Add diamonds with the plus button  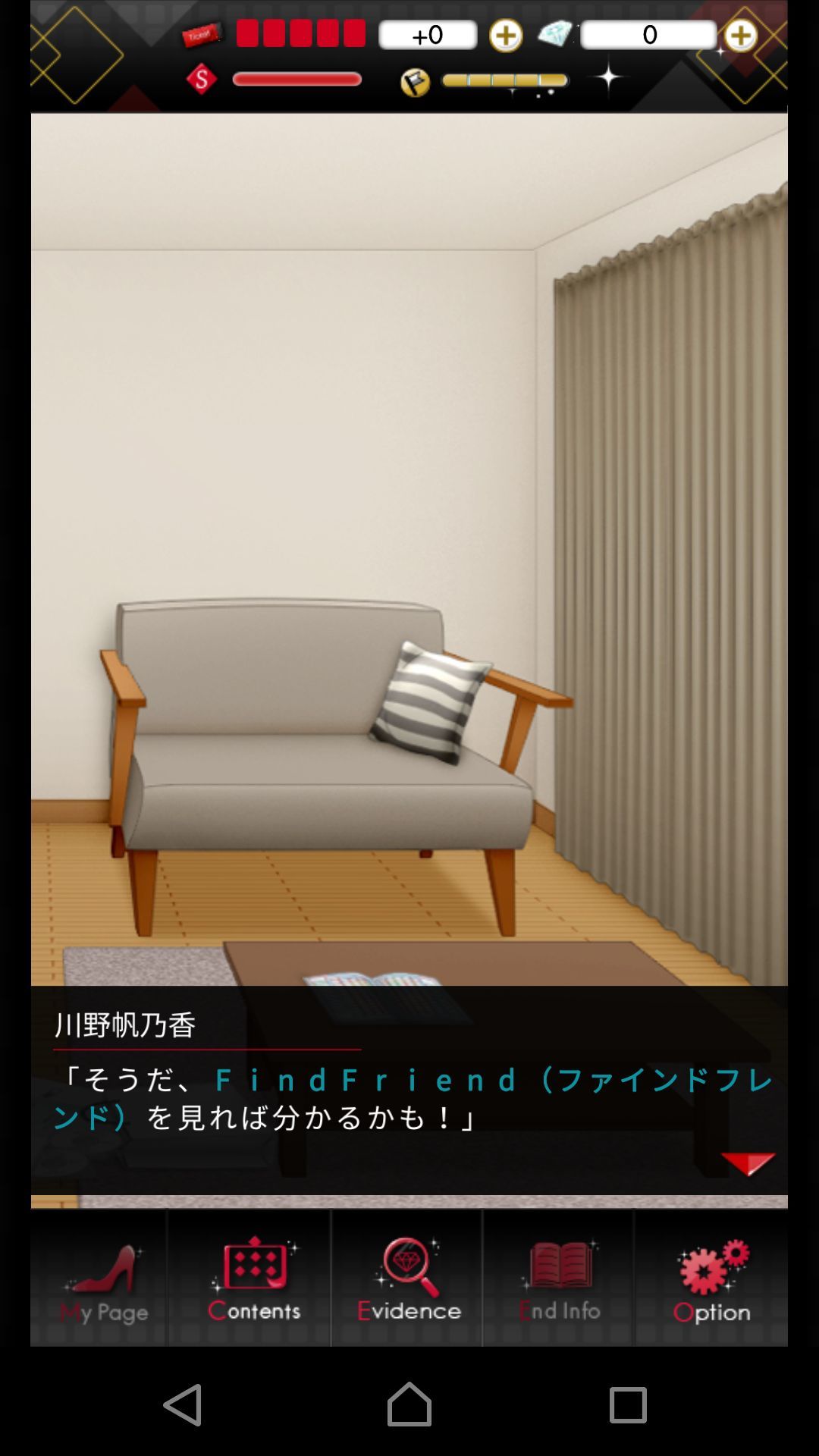741,36
